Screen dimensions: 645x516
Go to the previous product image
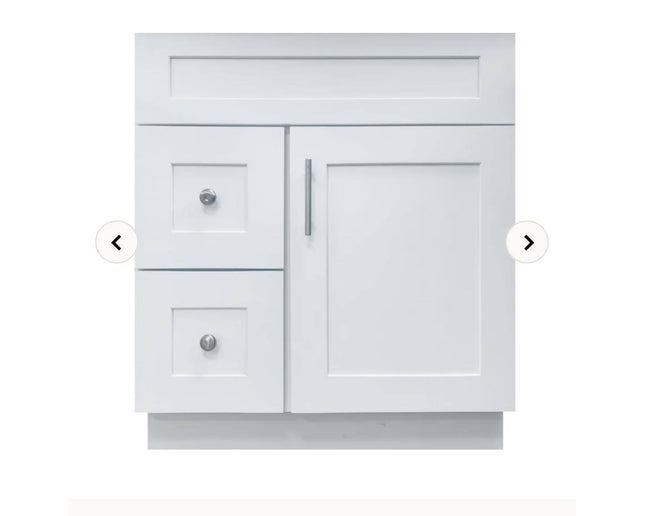pos(116,242)
